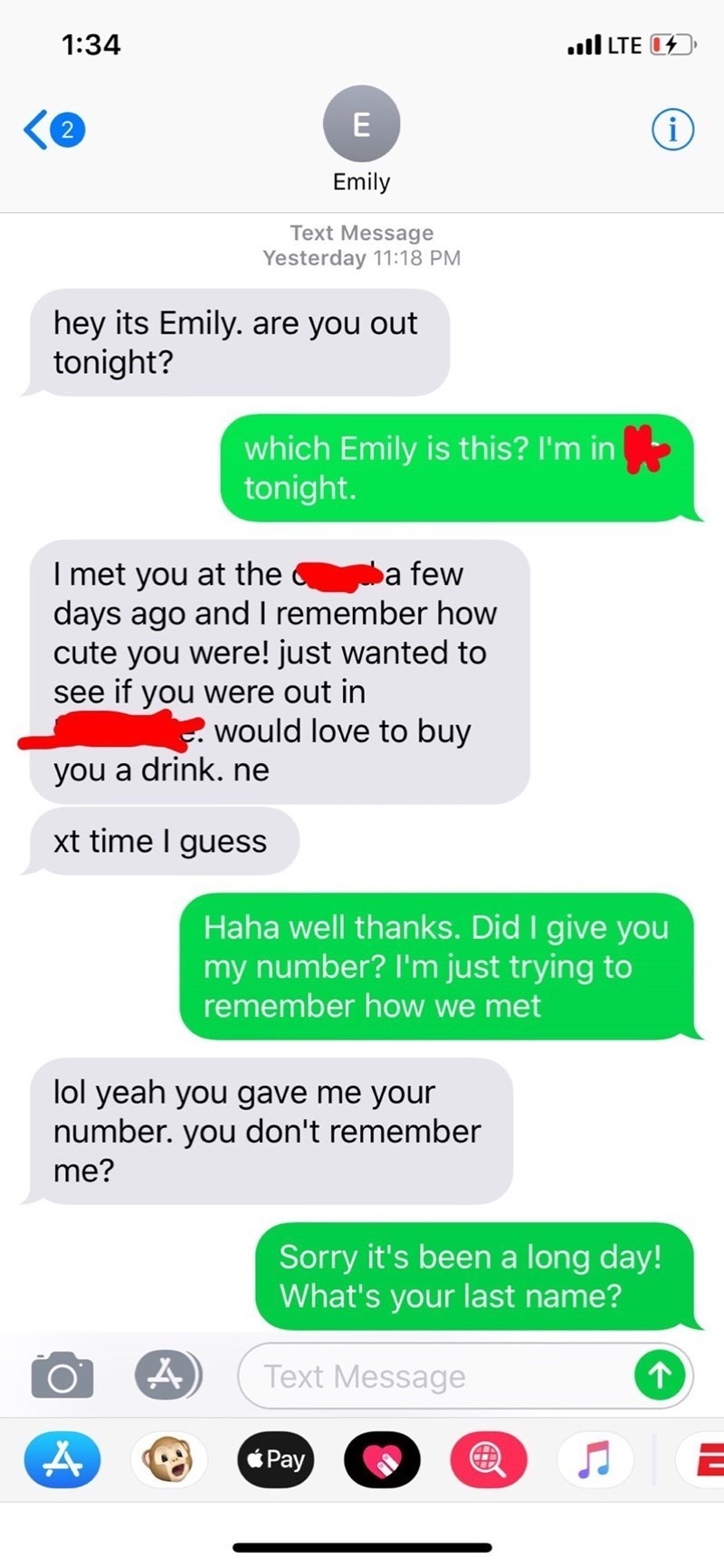Open the Digital Touch heart app
Image resolution: width=724 pixels, height=1568 pixels.
pos(382,1460)
